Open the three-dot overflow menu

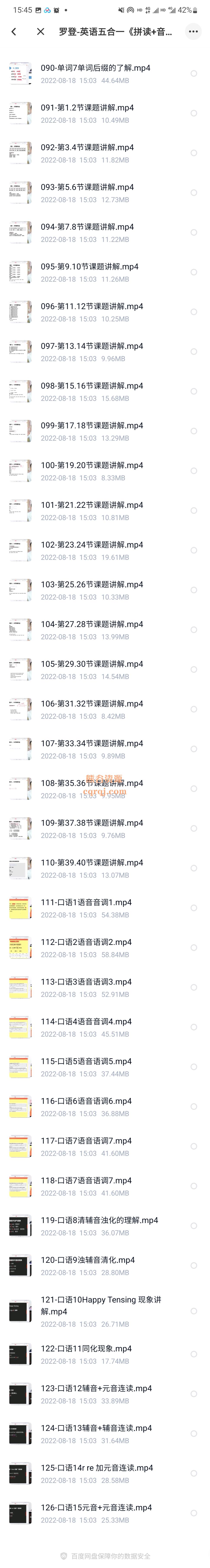coord(193,32)
